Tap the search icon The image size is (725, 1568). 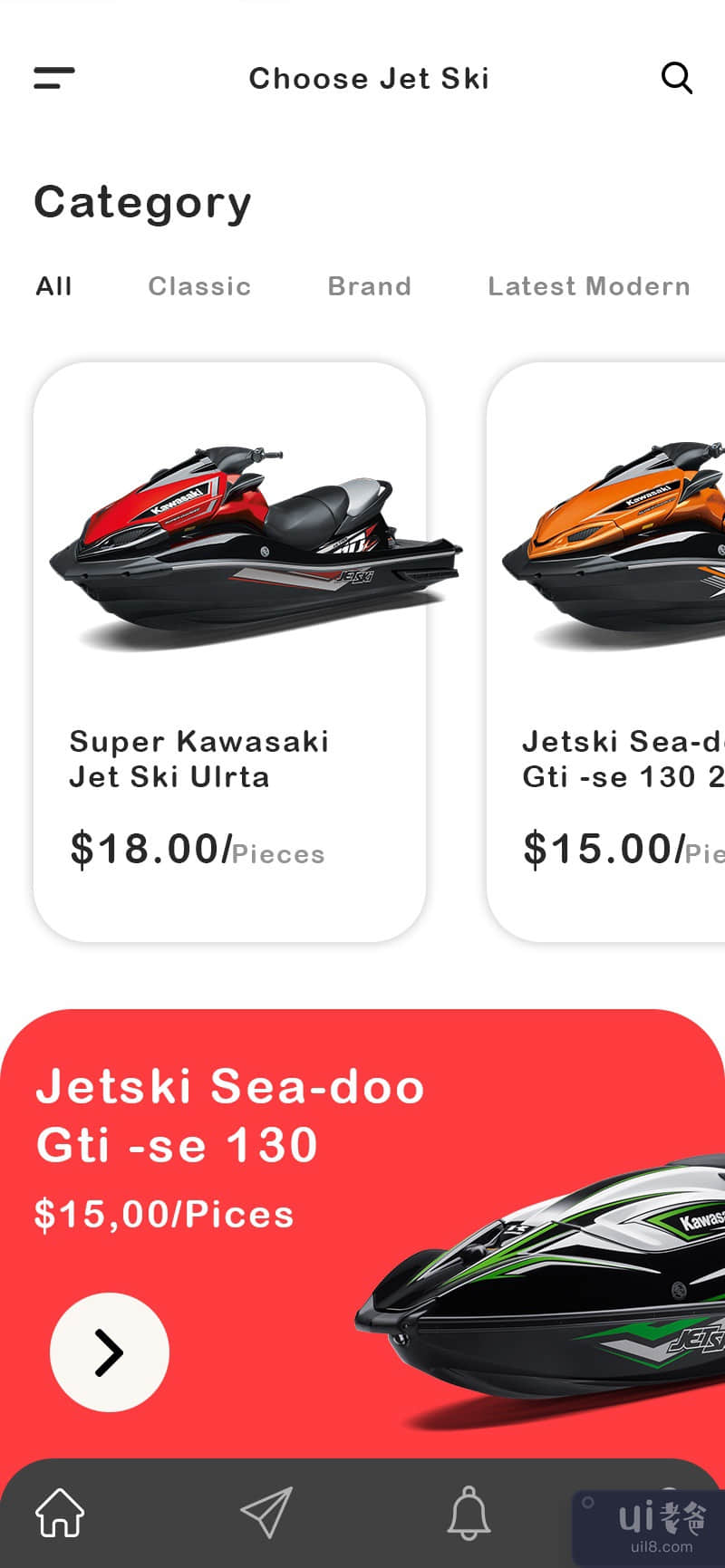676,79
